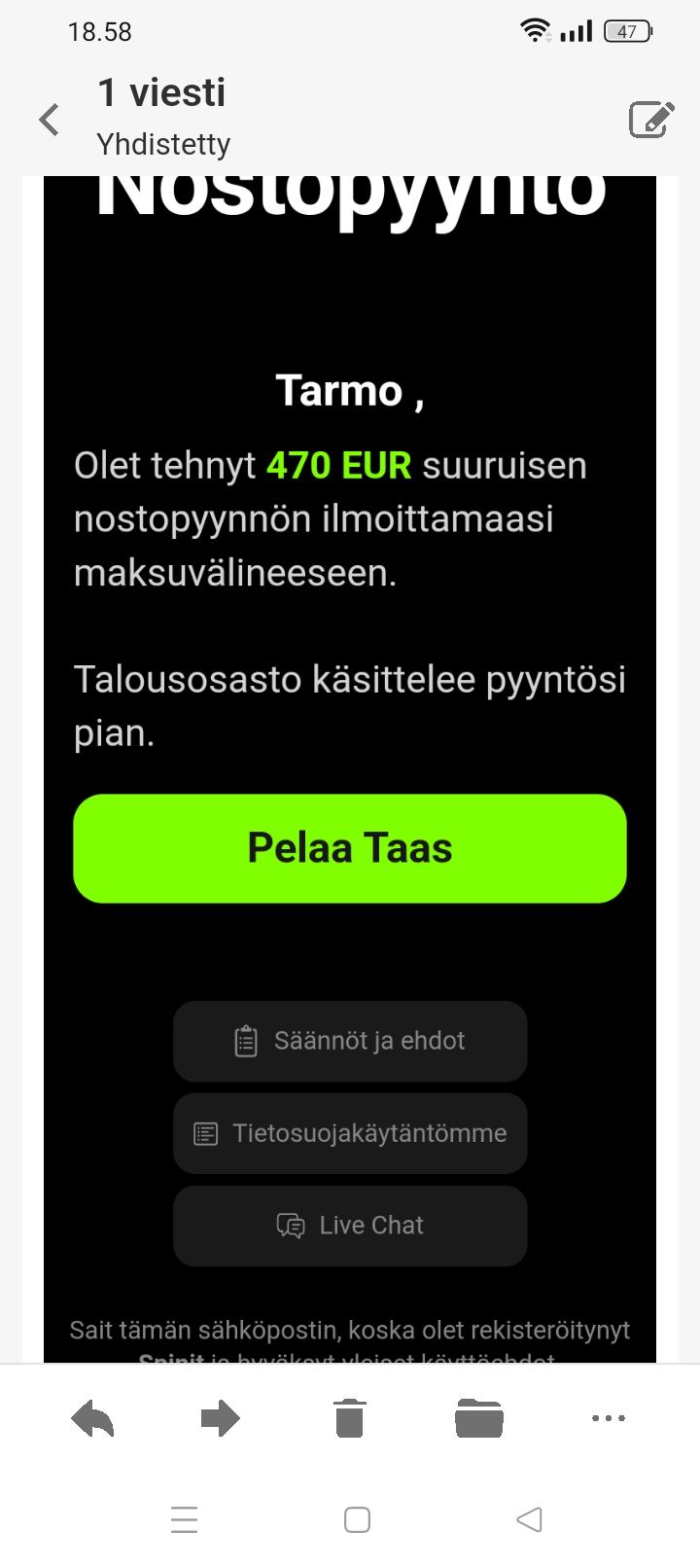Image resolution: width=700 pixels, height=1568 pixels.
Task: Open the more options menu
Action: click(609, 1419)
